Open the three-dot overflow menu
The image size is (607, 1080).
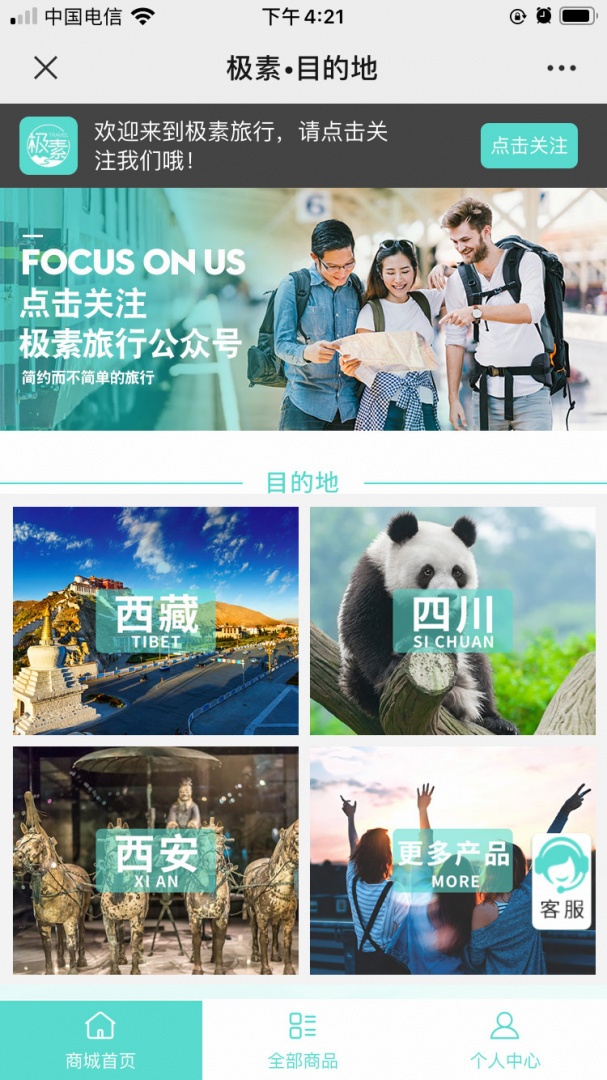click(561, 68)
